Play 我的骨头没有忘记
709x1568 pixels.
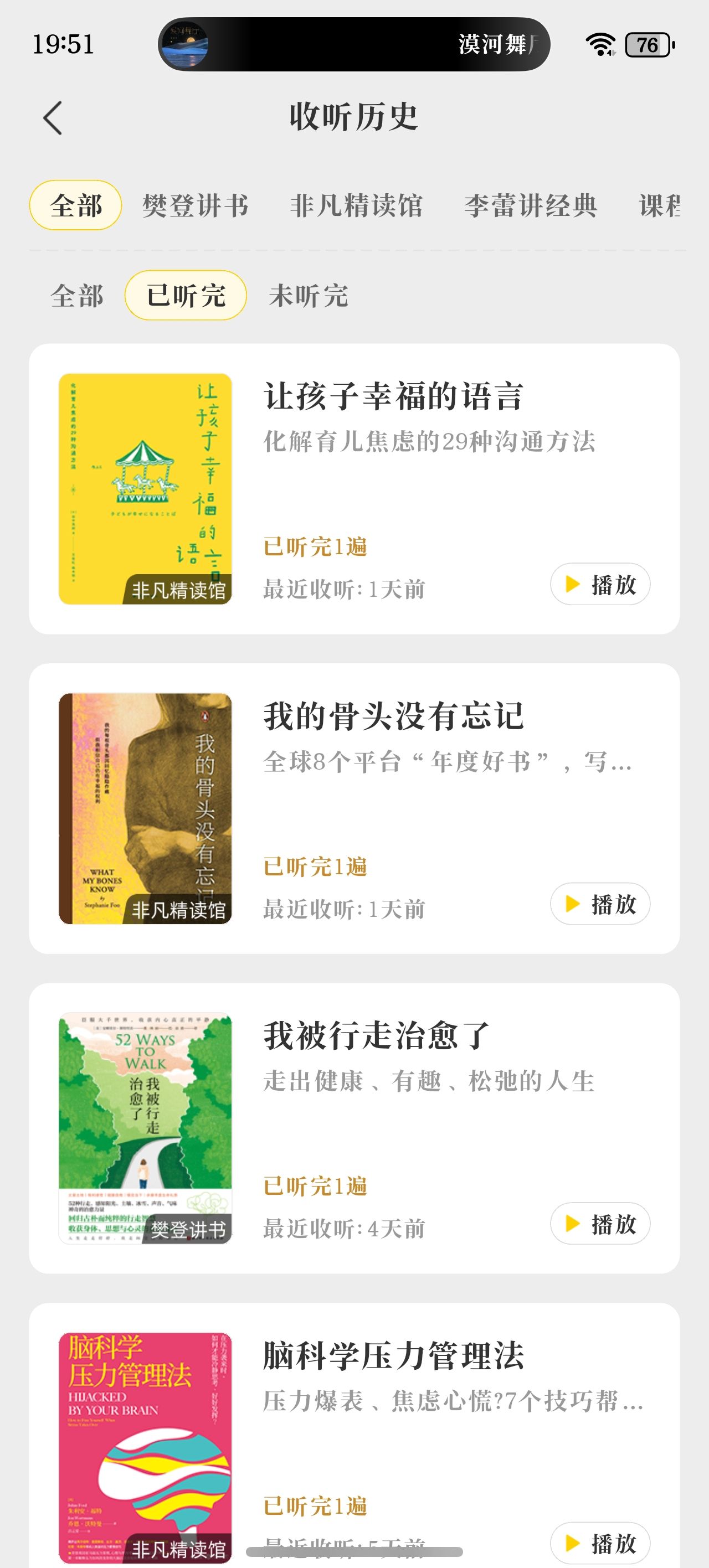600,904
